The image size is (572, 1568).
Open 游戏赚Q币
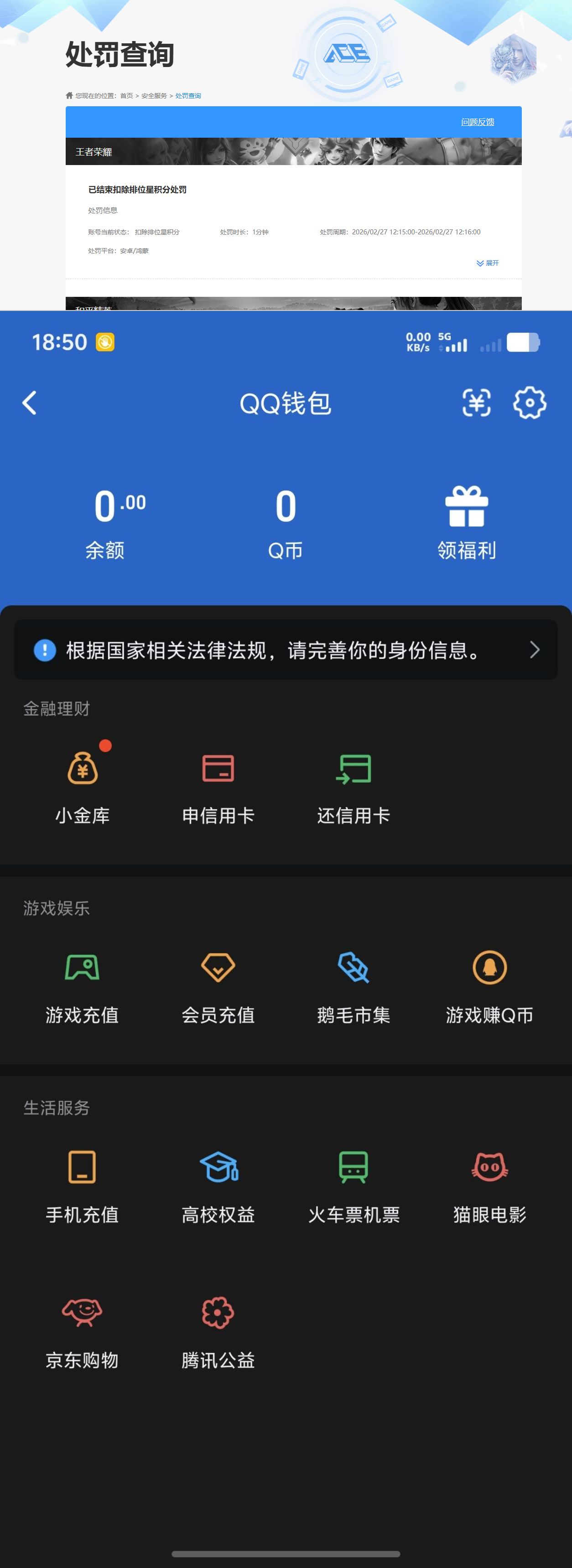(x=490, y=985)
